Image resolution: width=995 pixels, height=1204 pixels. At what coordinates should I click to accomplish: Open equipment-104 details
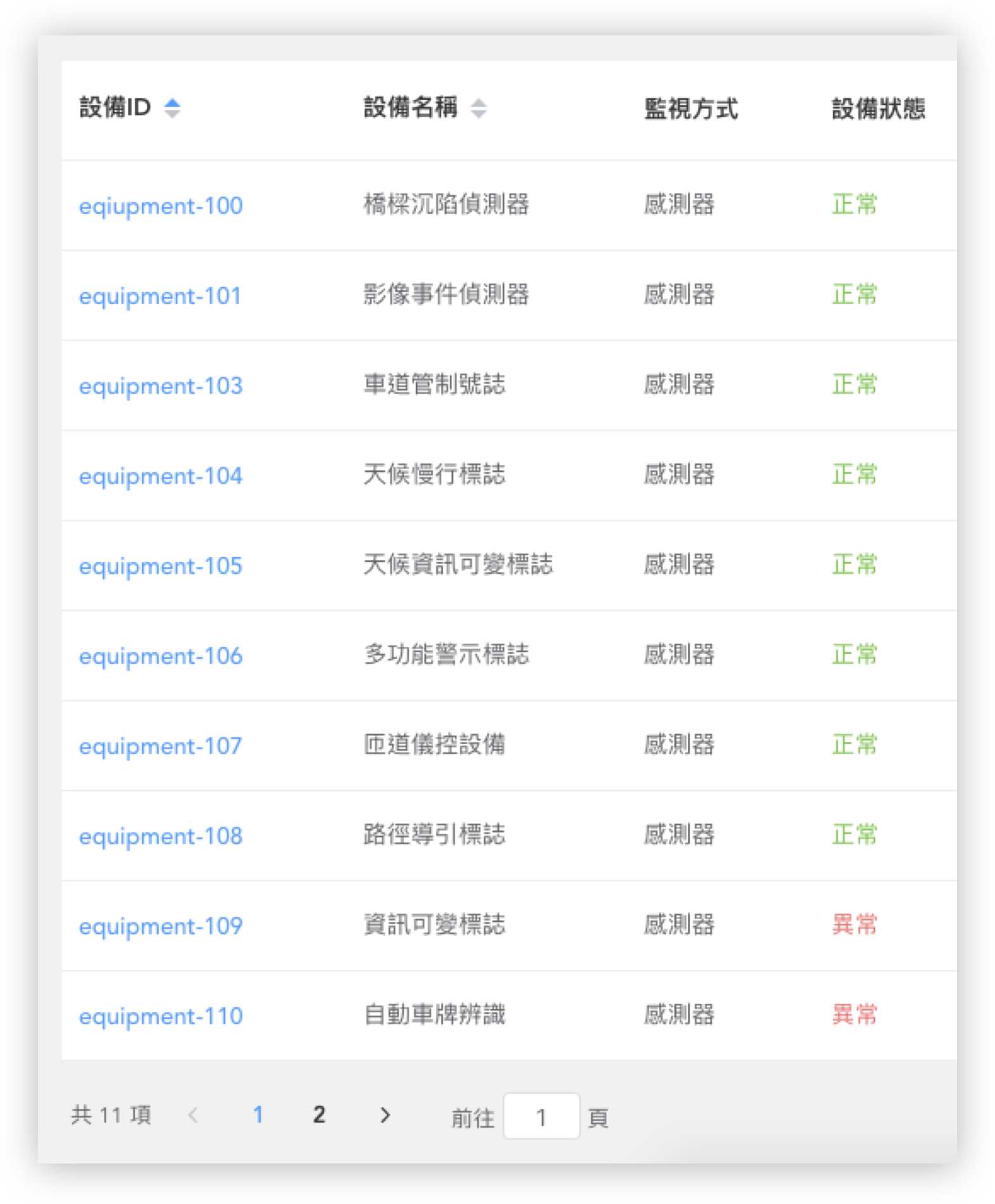tap(161, 476)
